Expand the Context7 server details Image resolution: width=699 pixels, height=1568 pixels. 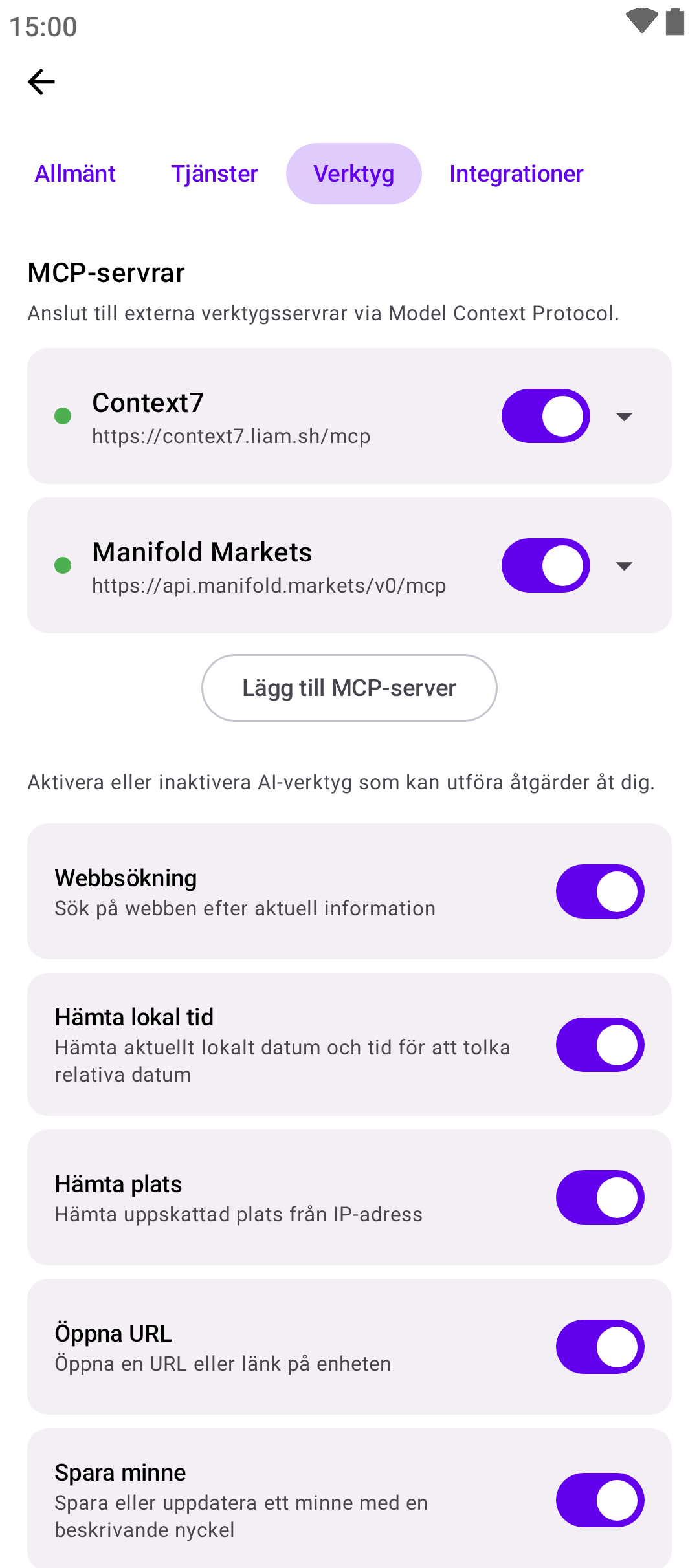point(624,417)
